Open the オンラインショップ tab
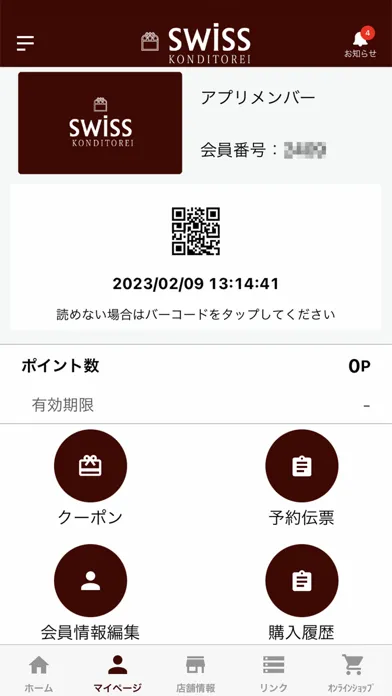 tap(352, 673)
